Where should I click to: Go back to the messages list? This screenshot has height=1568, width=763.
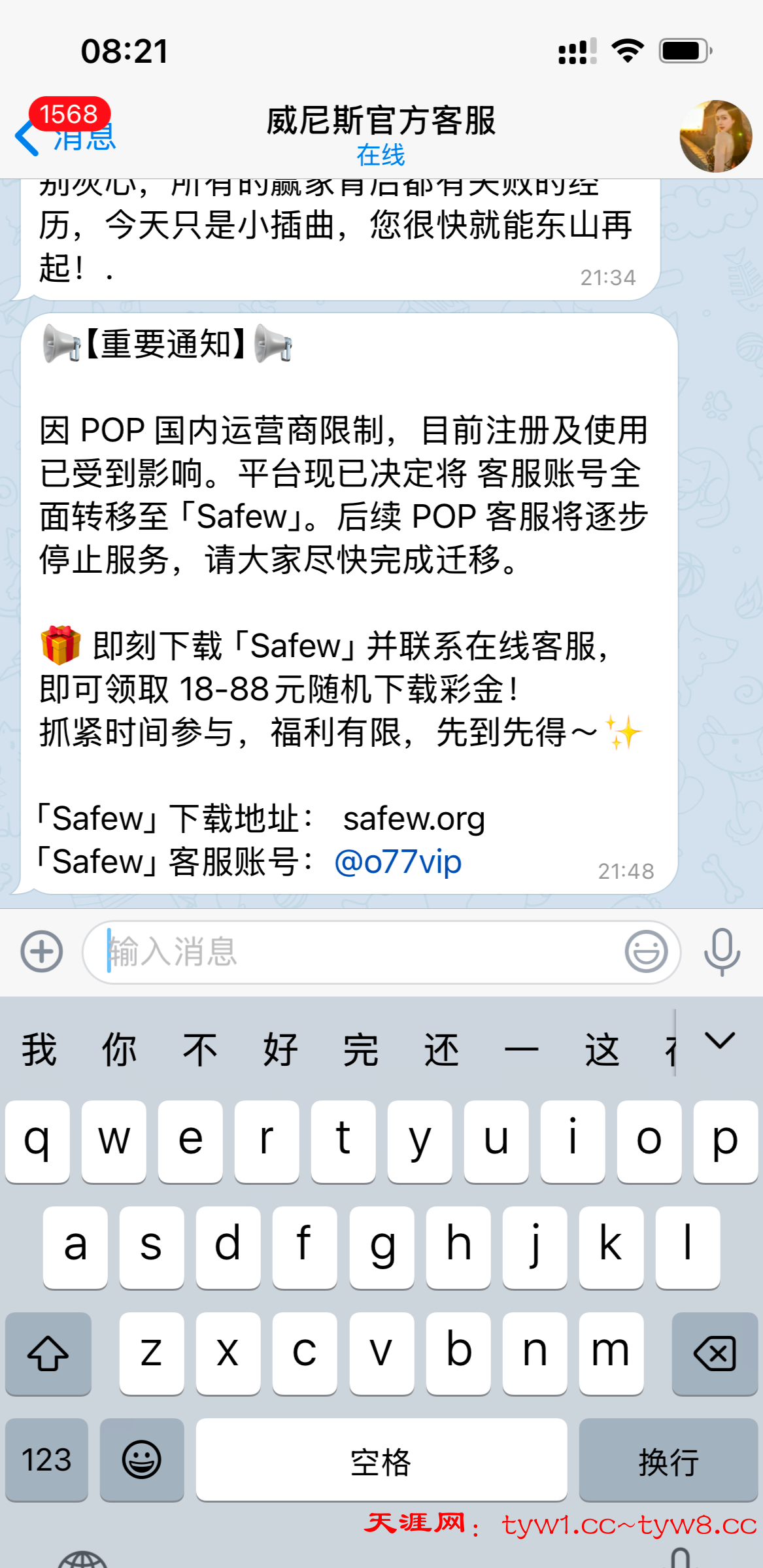(x=64, y=135)
